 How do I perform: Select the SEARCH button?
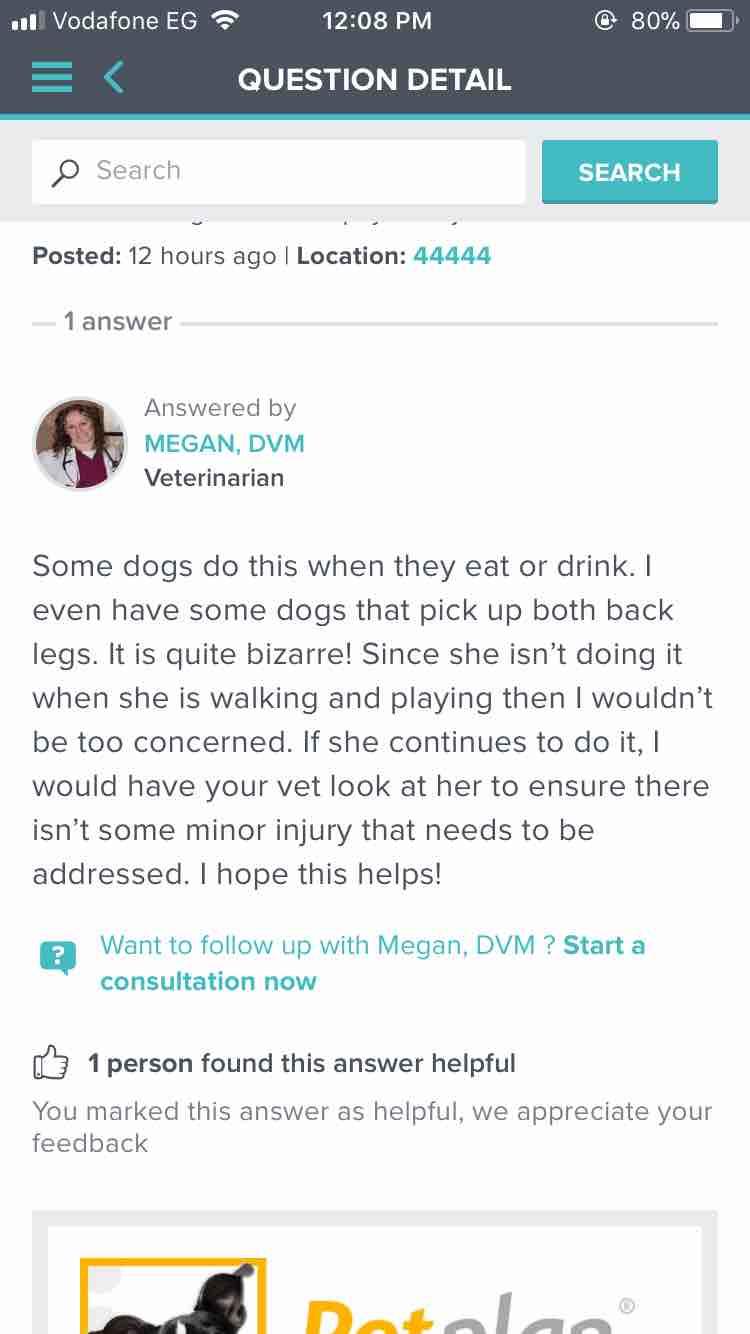click(x=629, y=171)
